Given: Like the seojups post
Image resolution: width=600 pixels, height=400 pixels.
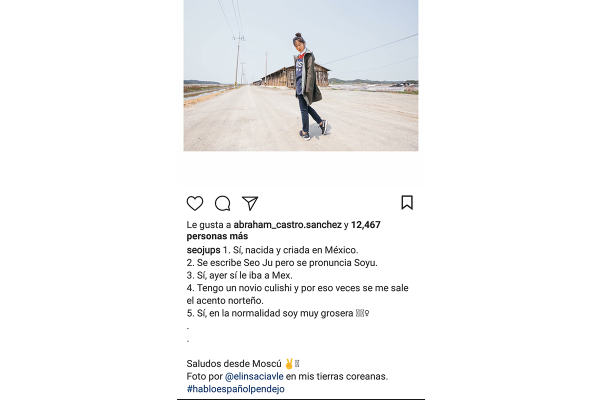Looking at the screenshot, I should 195,203.
